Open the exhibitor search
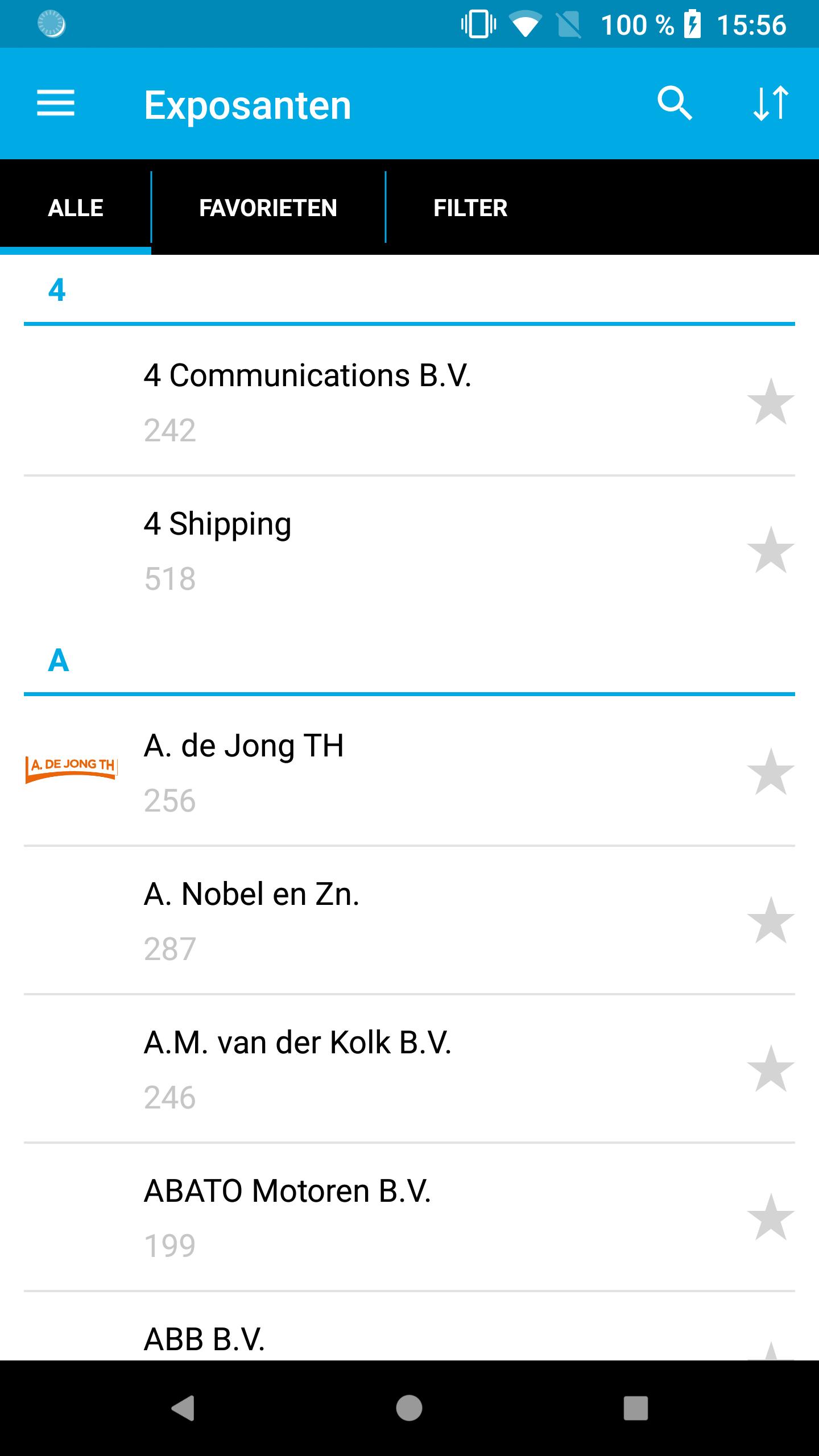The height and width of the screenshot is (1456, 819). tap(675, 104)
